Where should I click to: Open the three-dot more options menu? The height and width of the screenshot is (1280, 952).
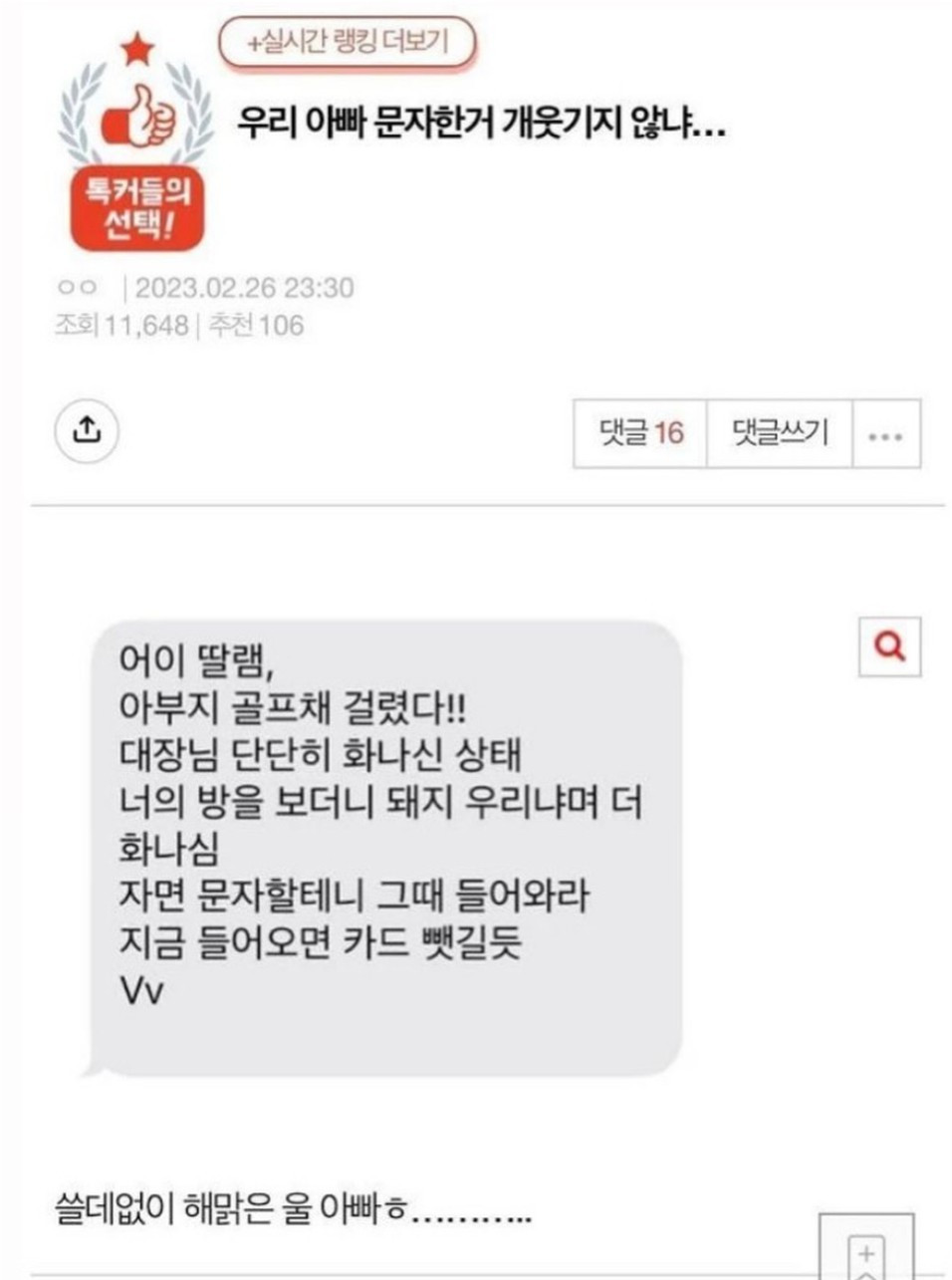[885, 434]
